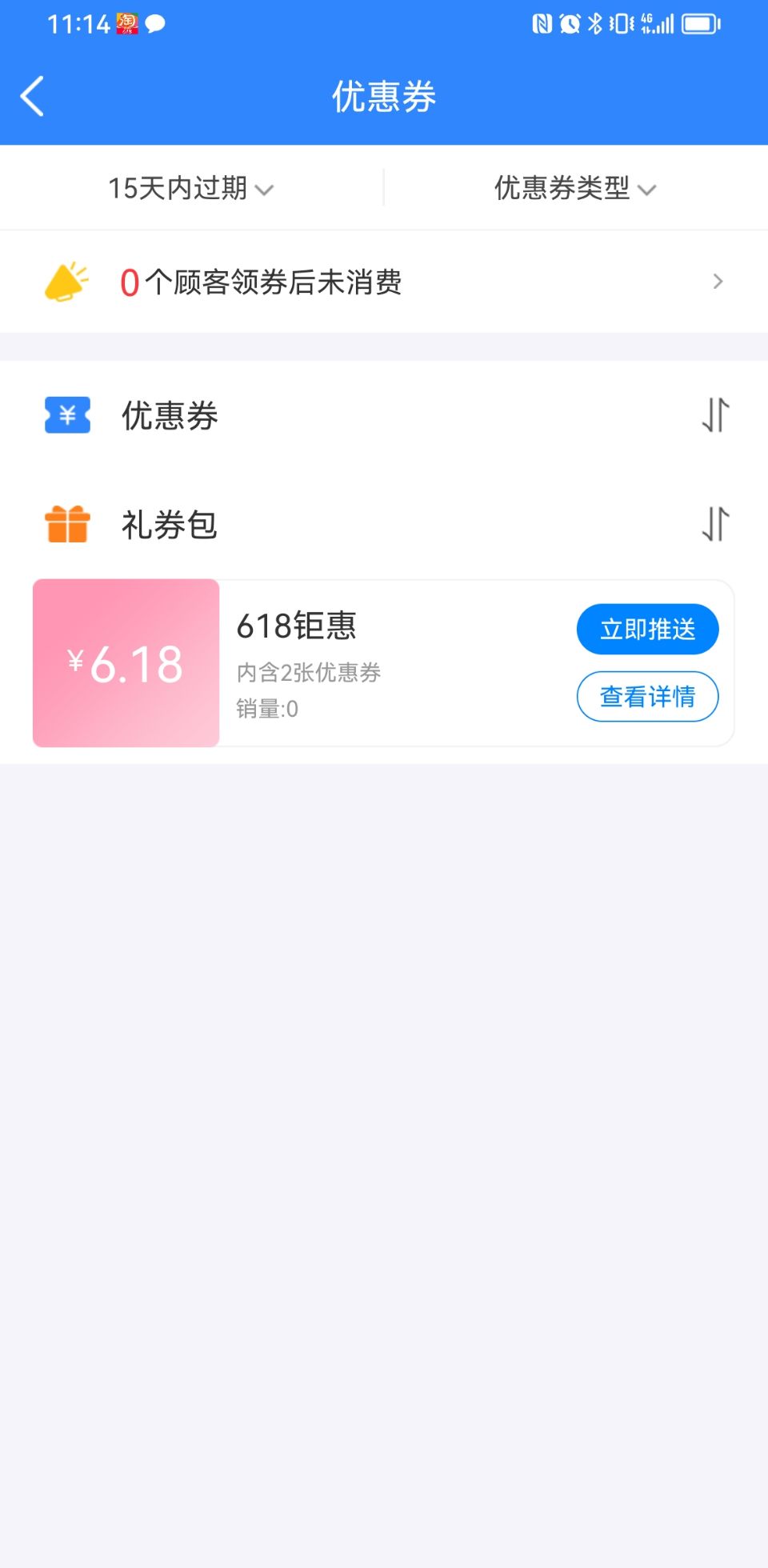The image size is (768, 1568).
Task: Open the 15天内过期 expiry filter
Action: click(x=190, y=189)
